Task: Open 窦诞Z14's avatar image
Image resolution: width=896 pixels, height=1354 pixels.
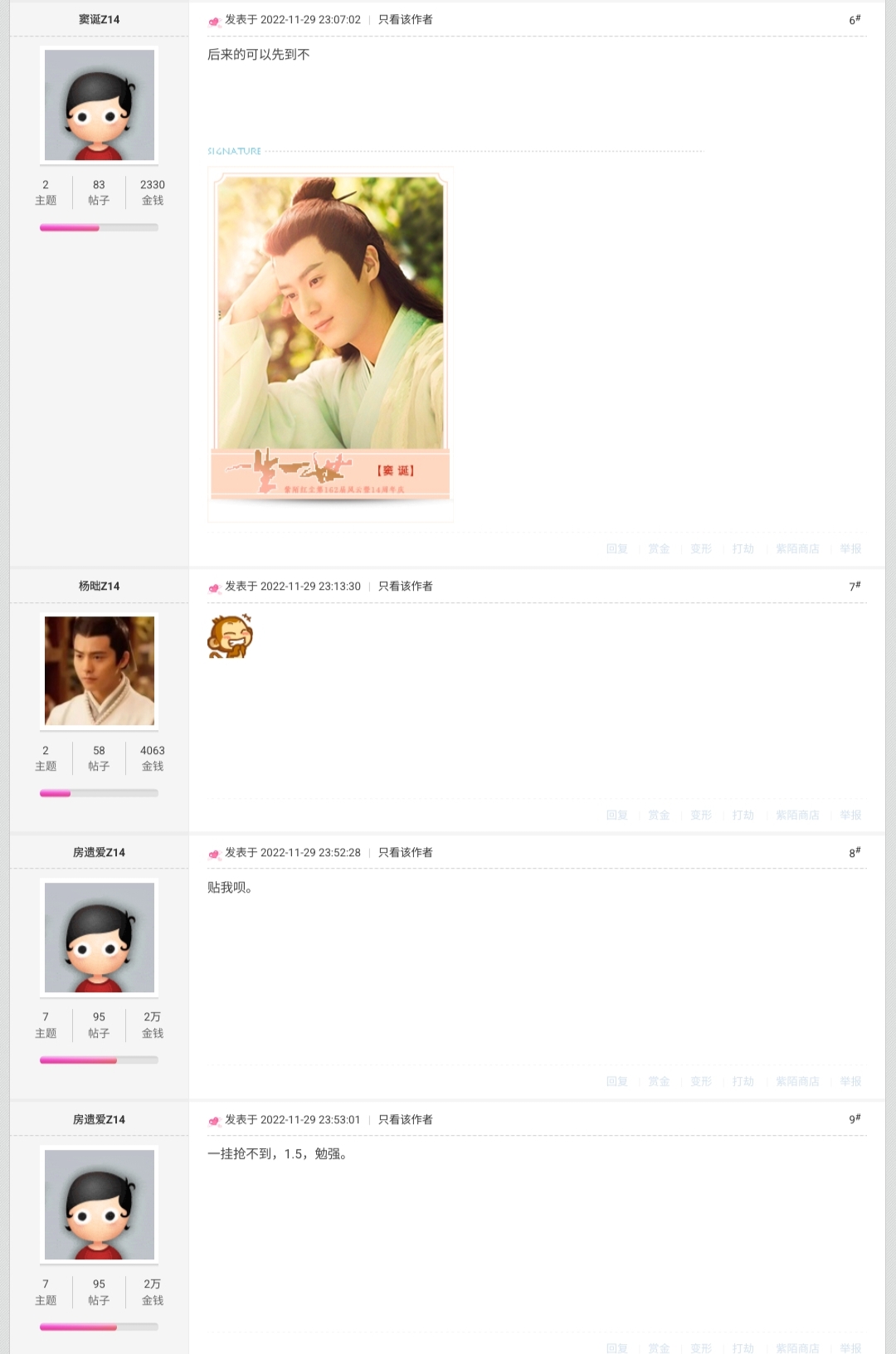Action: coord(99,105)
